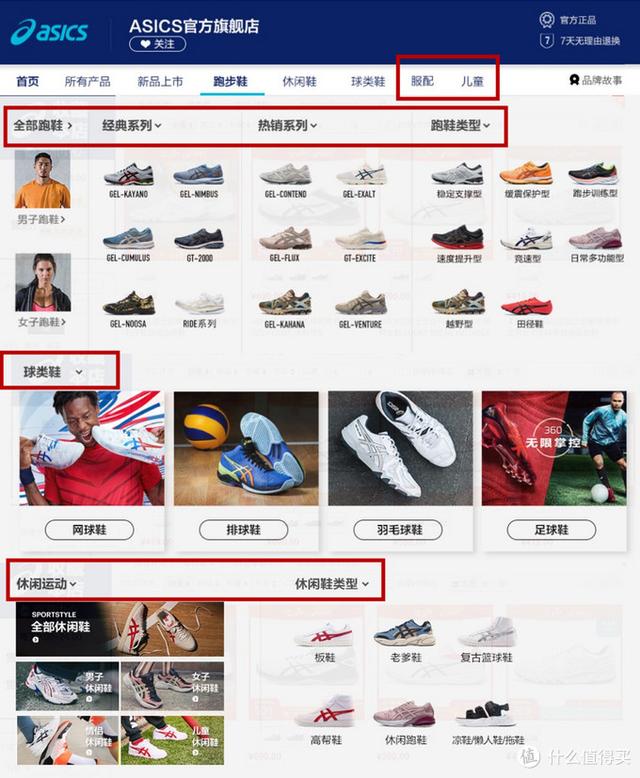Viewport: 640px width, 778px height.
Task: Choose the 羽毛球鞋 category
Action: coord(397,530)
